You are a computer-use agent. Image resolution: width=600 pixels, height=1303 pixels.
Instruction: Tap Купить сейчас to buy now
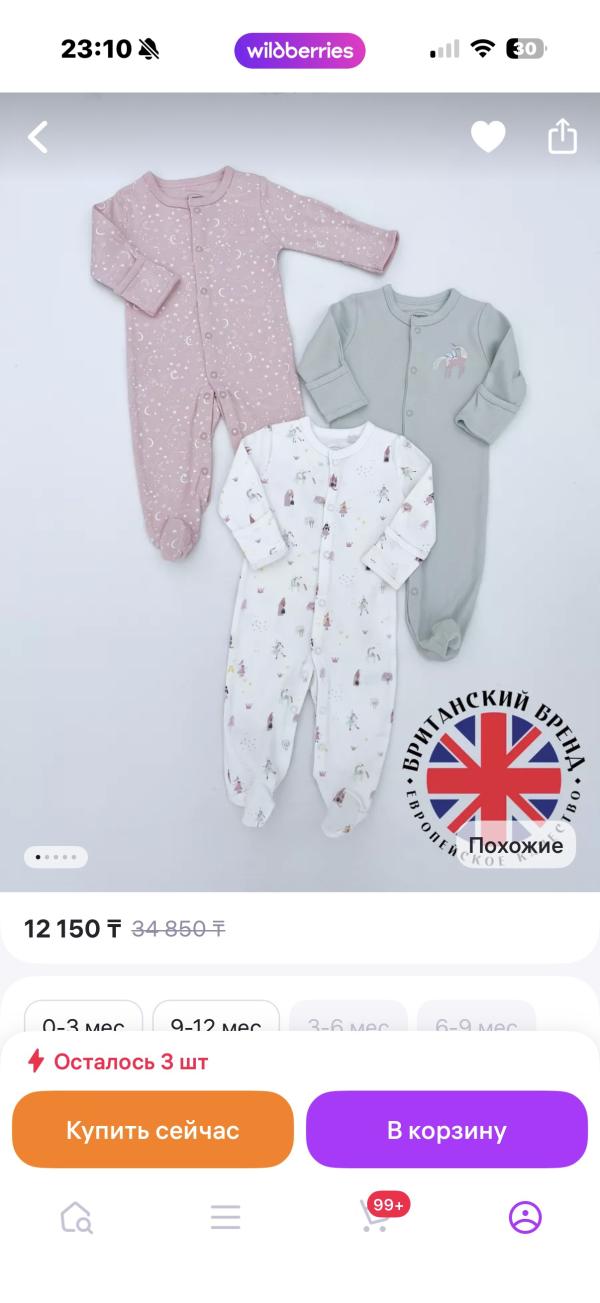(x=153, y=1130)
